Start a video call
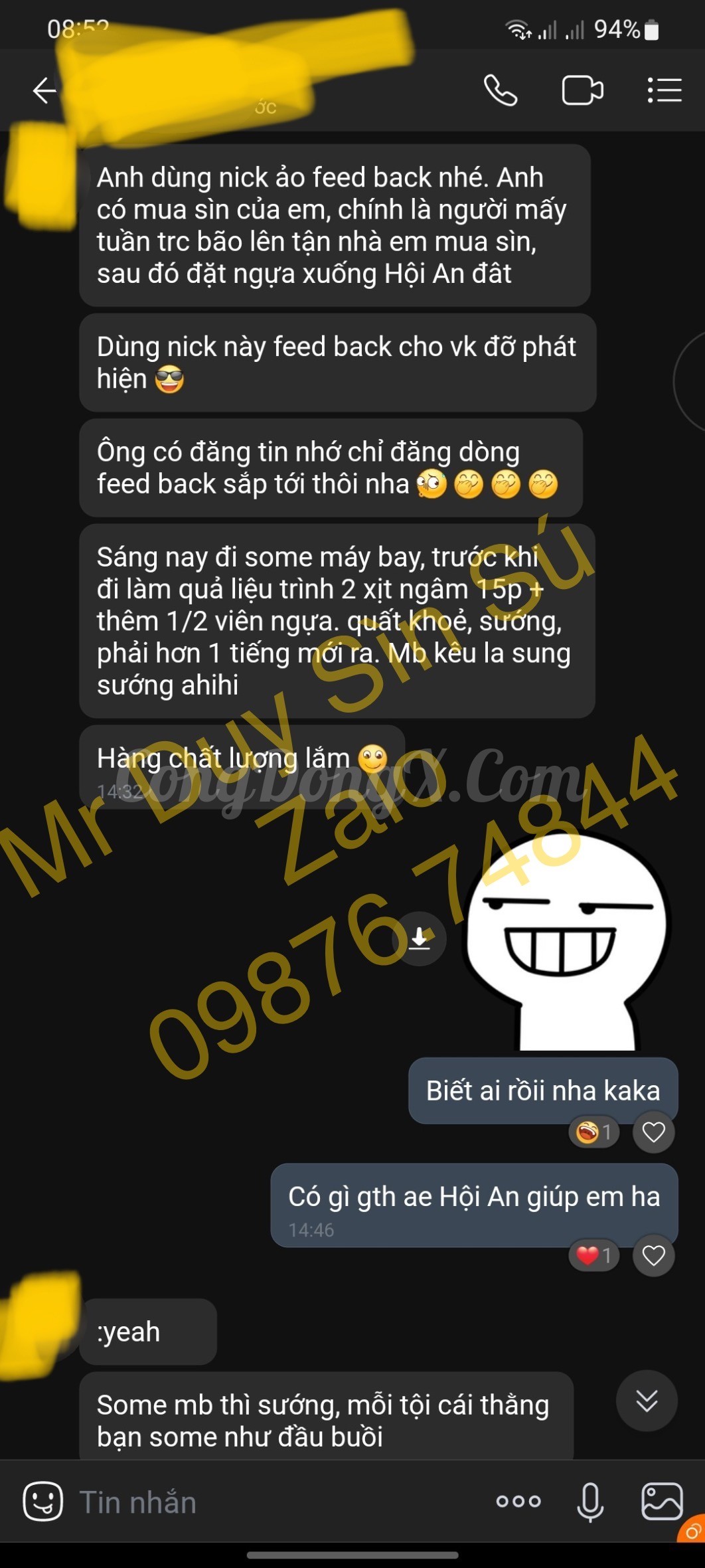This screenshot has height=1568, width=705. point(582,90)
